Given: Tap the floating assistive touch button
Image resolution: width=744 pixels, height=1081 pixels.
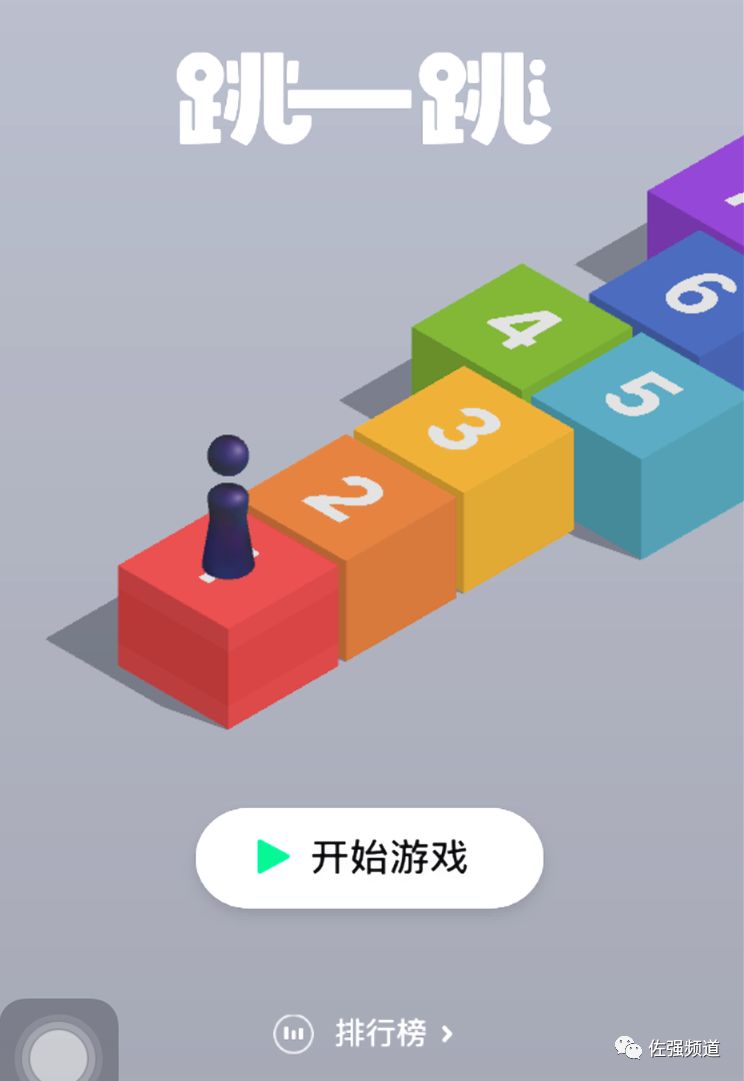Looking at the screenshot, I should (x=57, y=1045).
